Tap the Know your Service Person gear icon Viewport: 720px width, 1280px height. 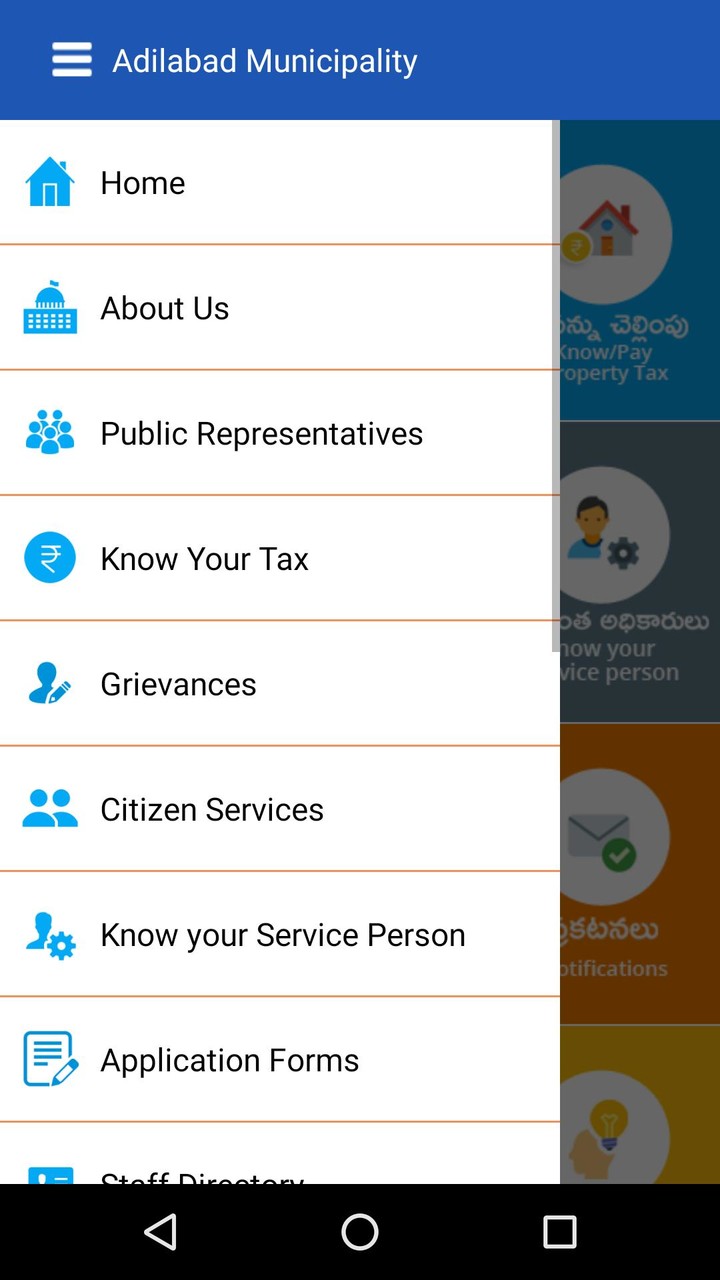coord(48,934)
